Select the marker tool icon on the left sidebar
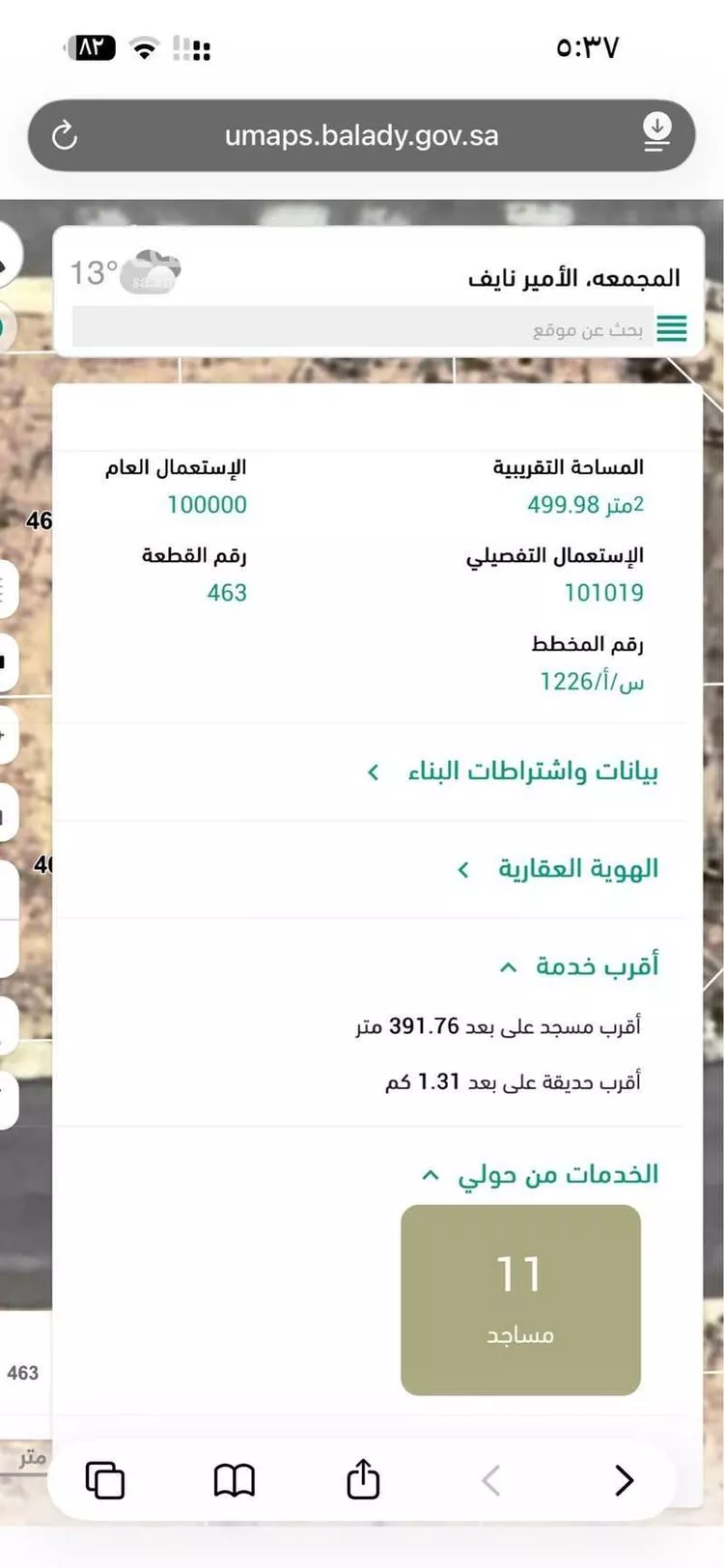724x1568 pixels. pos(8,661)
